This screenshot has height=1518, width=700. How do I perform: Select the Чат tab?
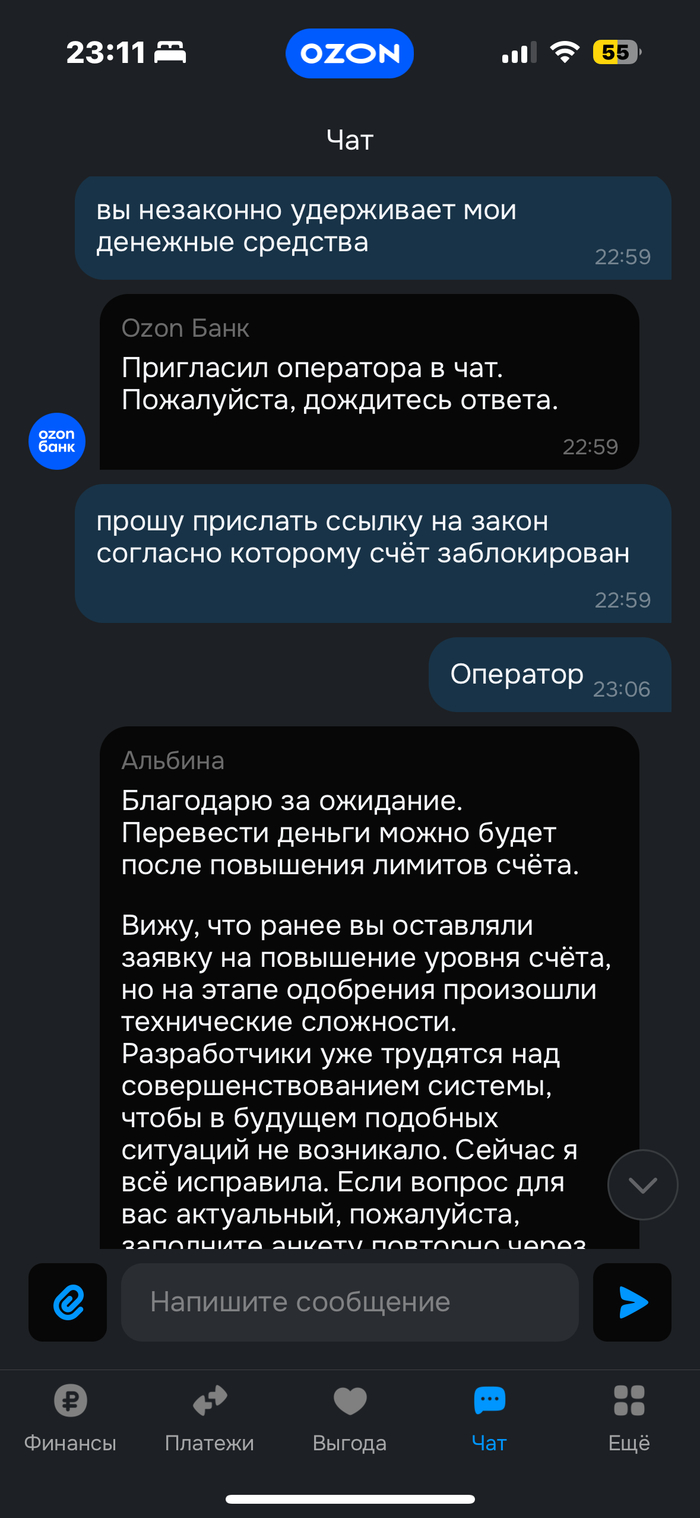pos(489,1418)
